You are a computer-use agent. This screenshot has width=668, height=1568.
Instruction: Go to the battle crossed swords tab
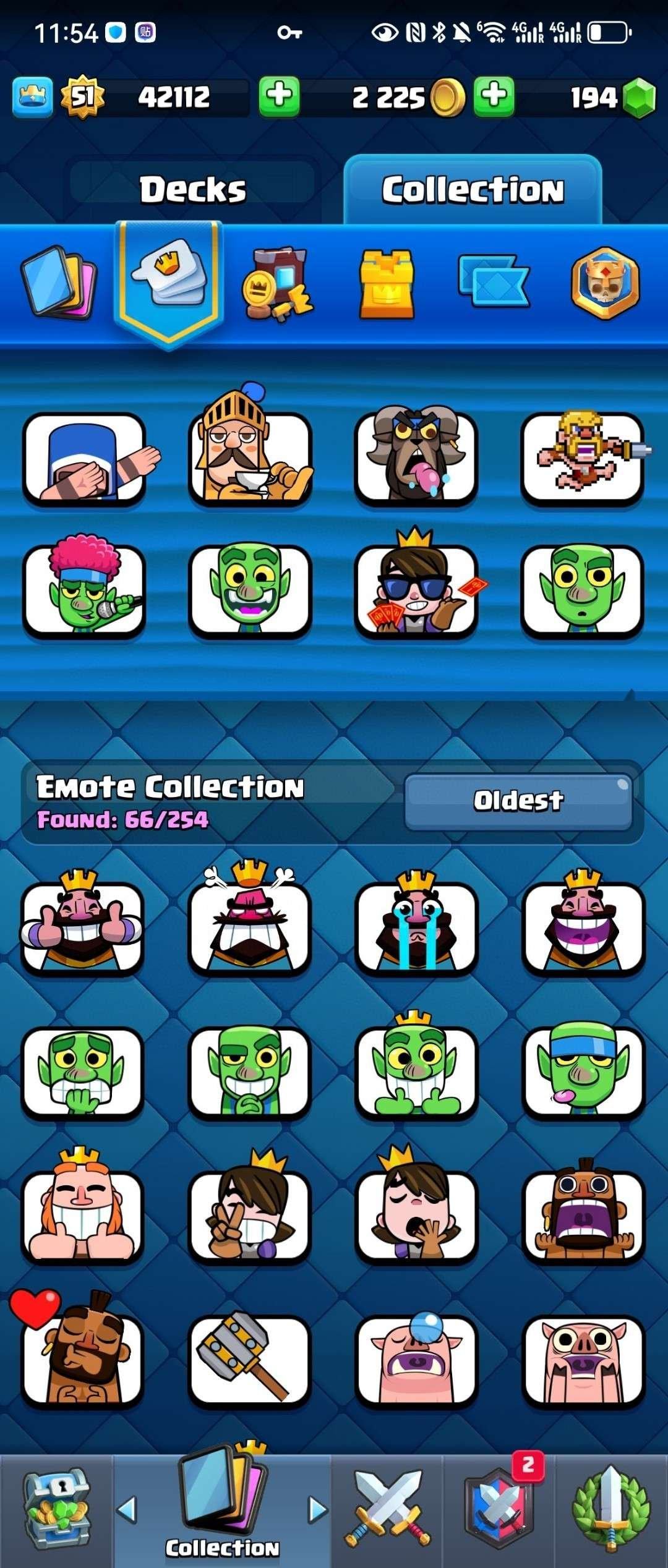(387, 1509)
